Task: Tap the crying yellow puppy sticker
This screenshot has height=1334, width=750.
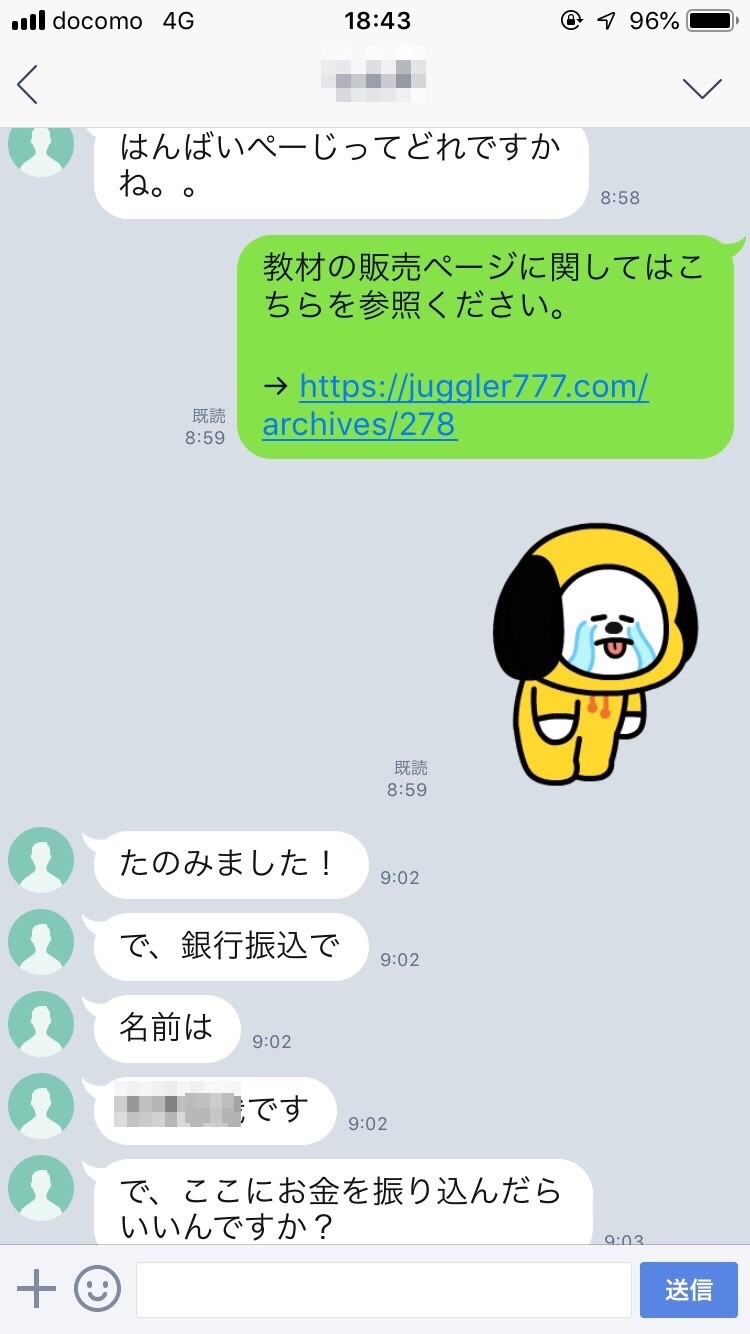Action: 594,657
